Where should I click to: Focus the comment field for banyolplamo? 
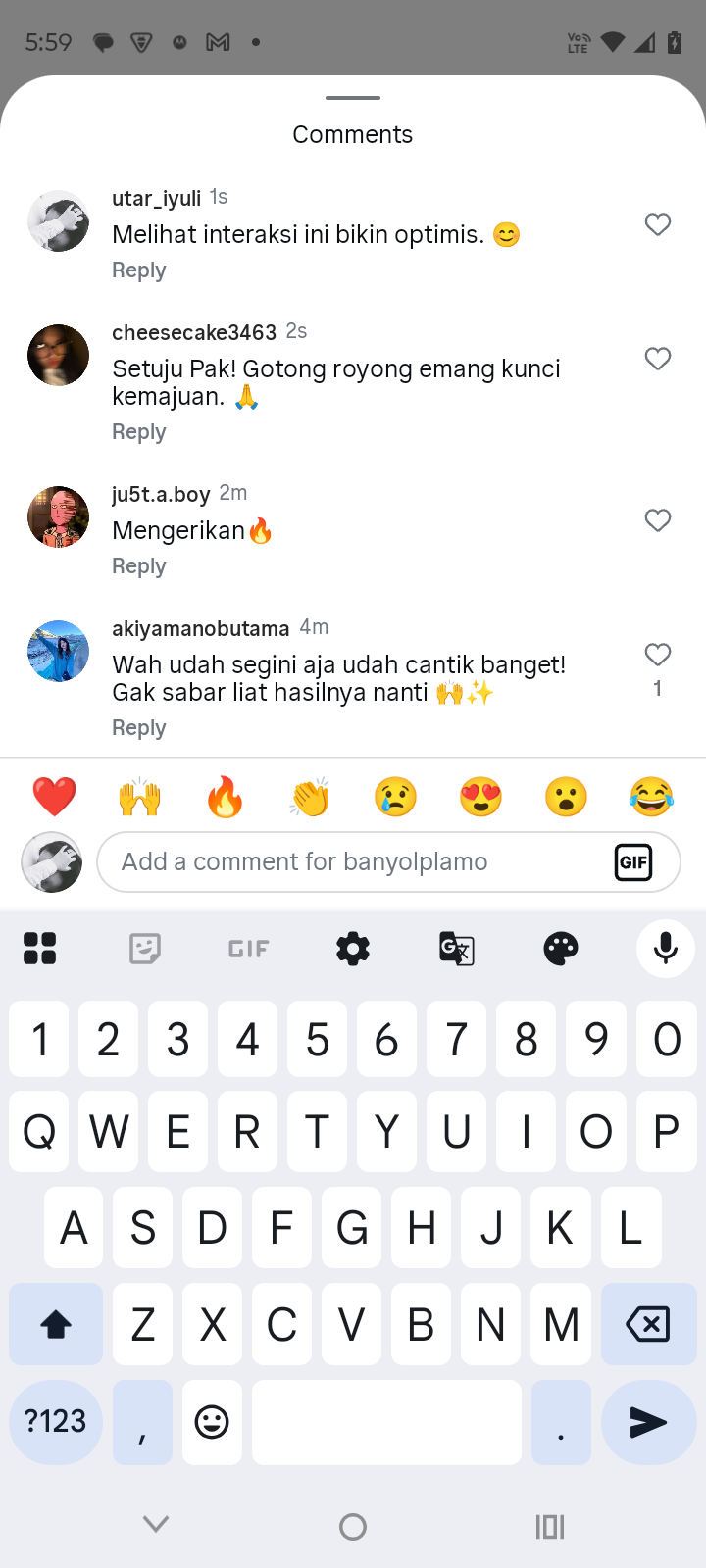pos(353,862)
